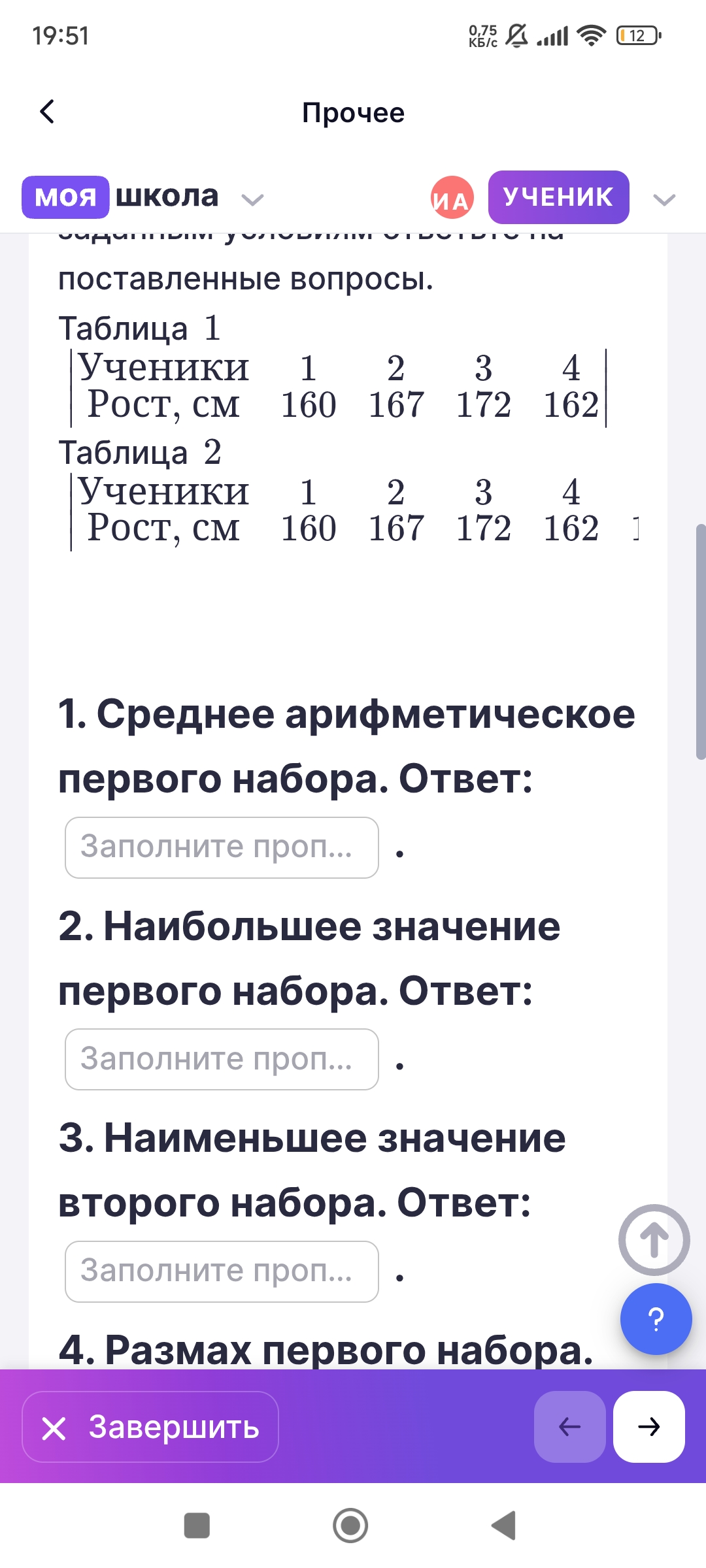Screen dimensions: 706x1568
Task: Tap the Ученик role button
Action: point(558,197)
